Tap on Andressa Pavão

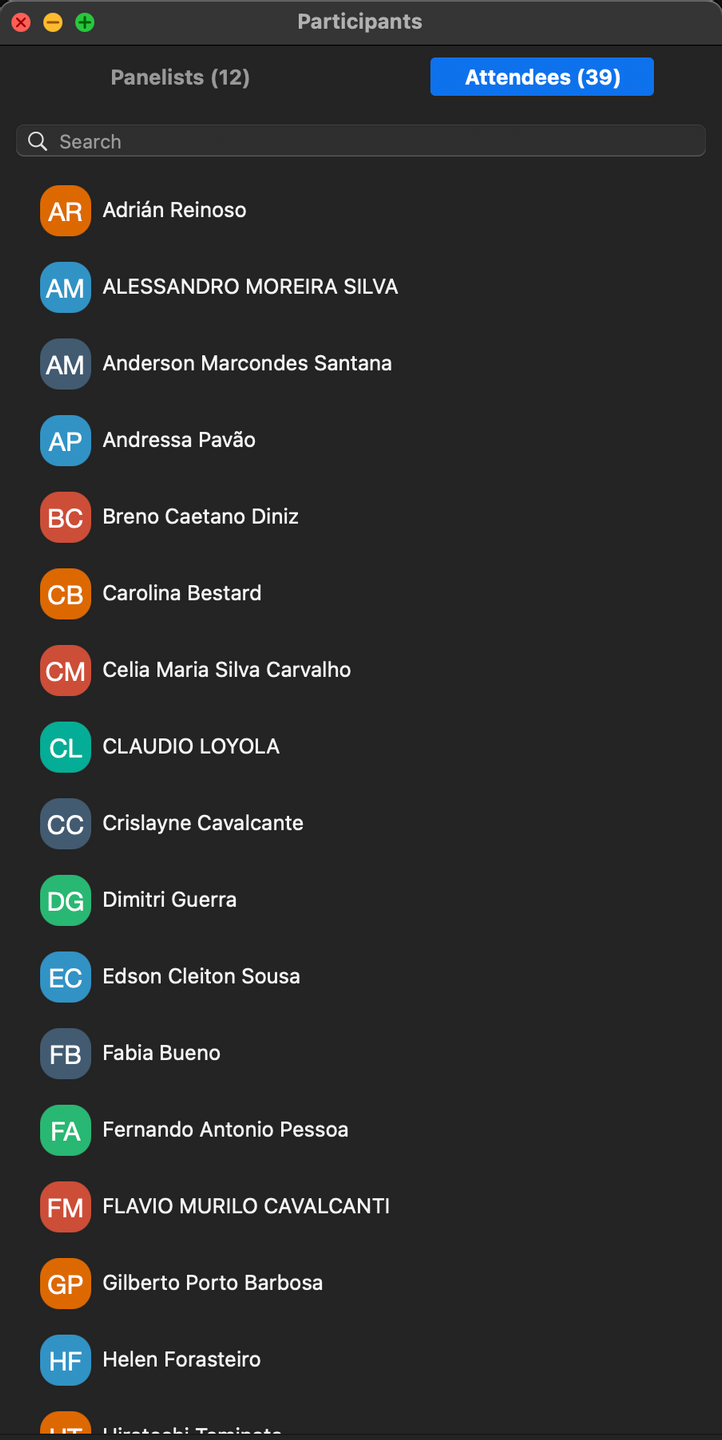point(179,440)
